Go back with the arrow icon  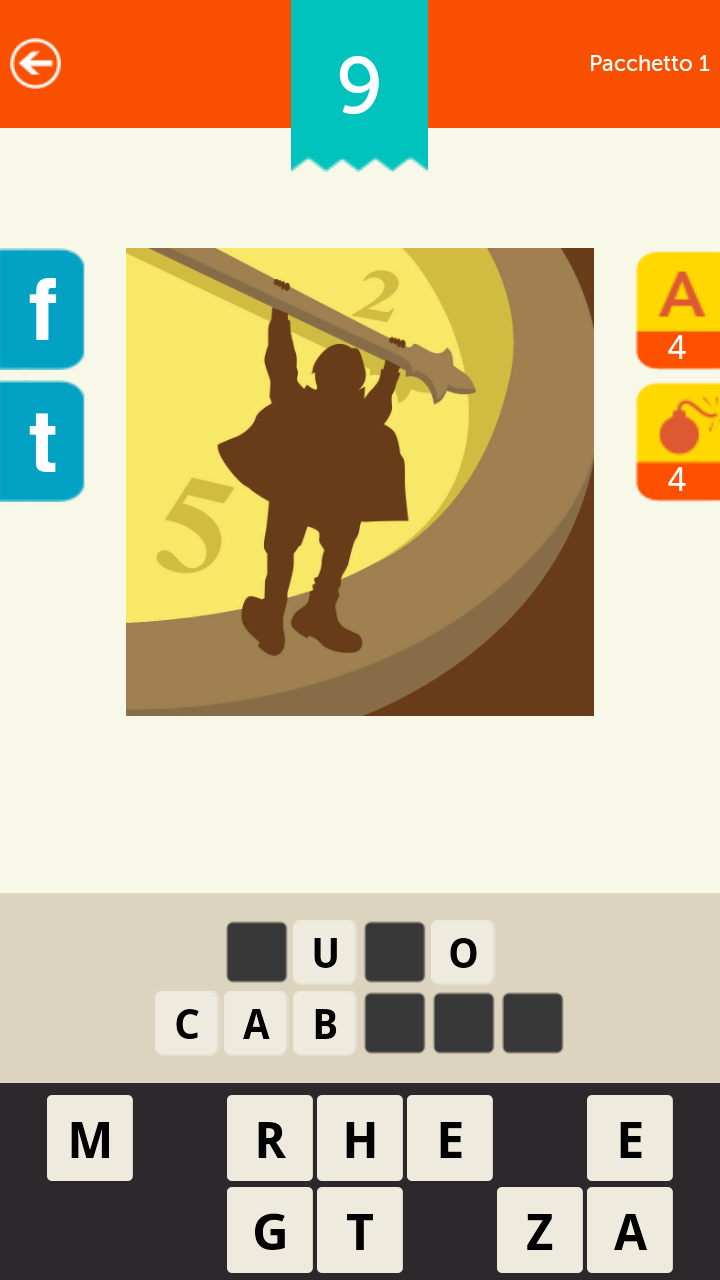point(36,64)
